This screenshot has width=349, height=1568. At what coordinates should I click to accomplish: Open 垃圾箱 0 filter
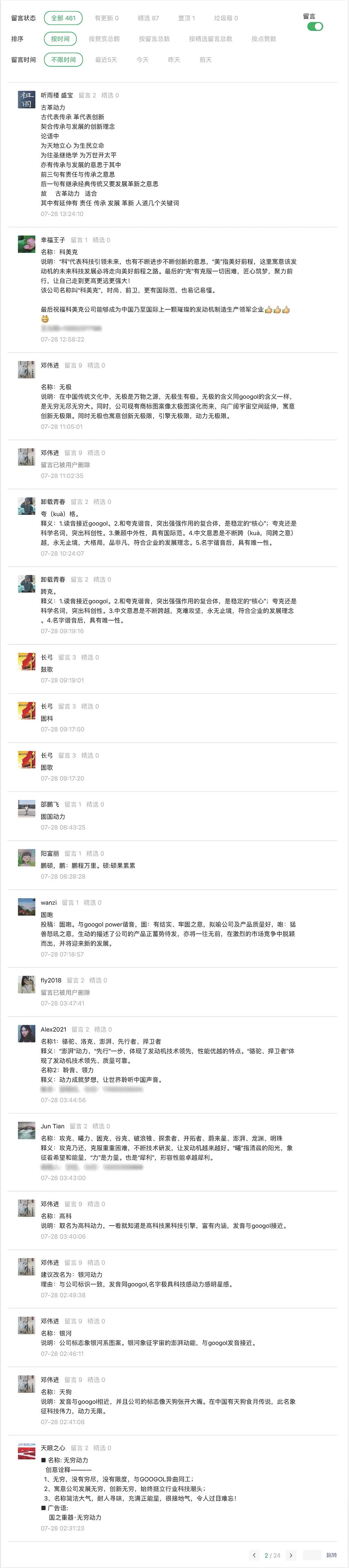(x=226, y=18)
